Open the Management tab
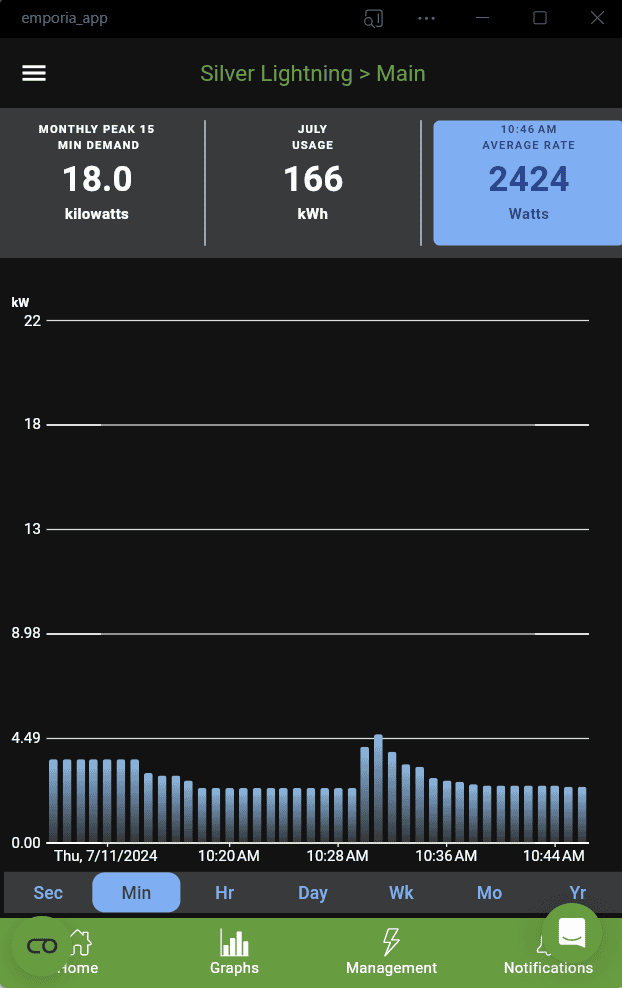 [x=391, y=952]
